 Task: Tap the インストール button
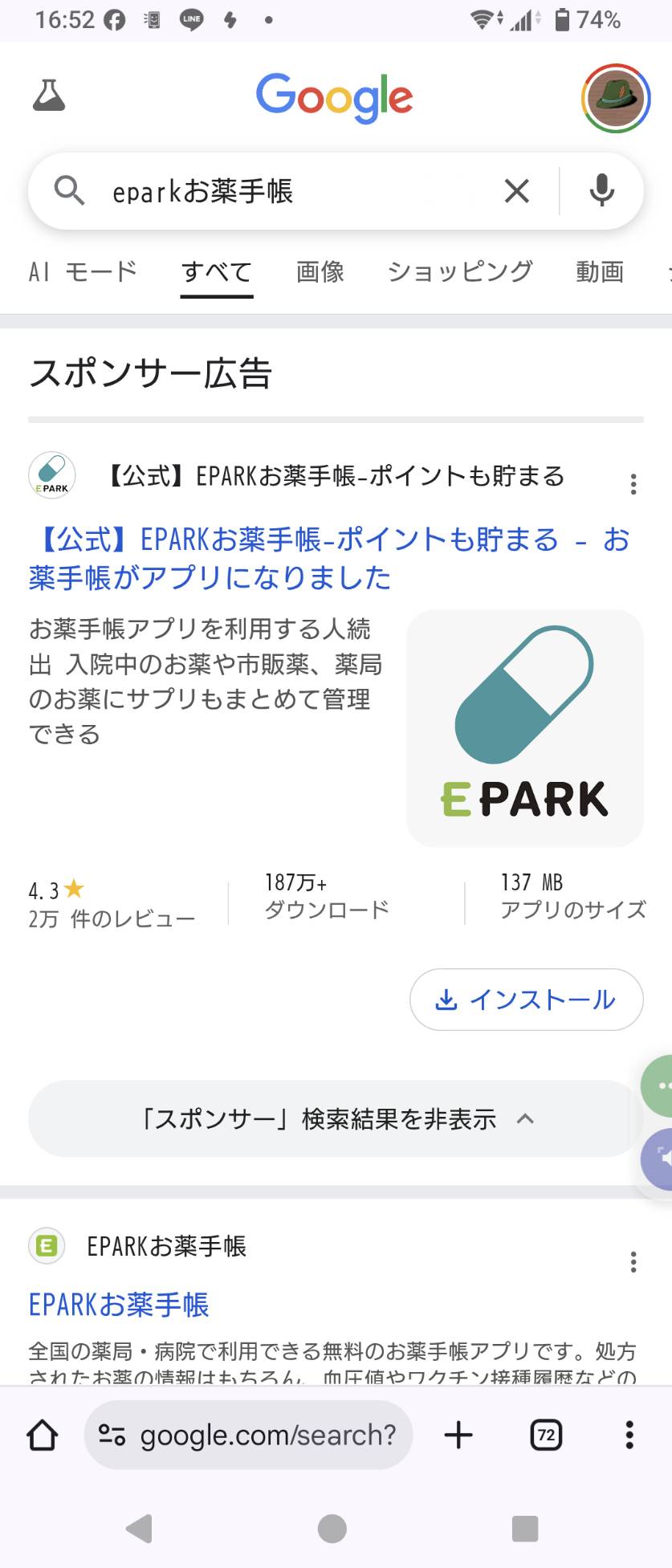pos(525,1000)
